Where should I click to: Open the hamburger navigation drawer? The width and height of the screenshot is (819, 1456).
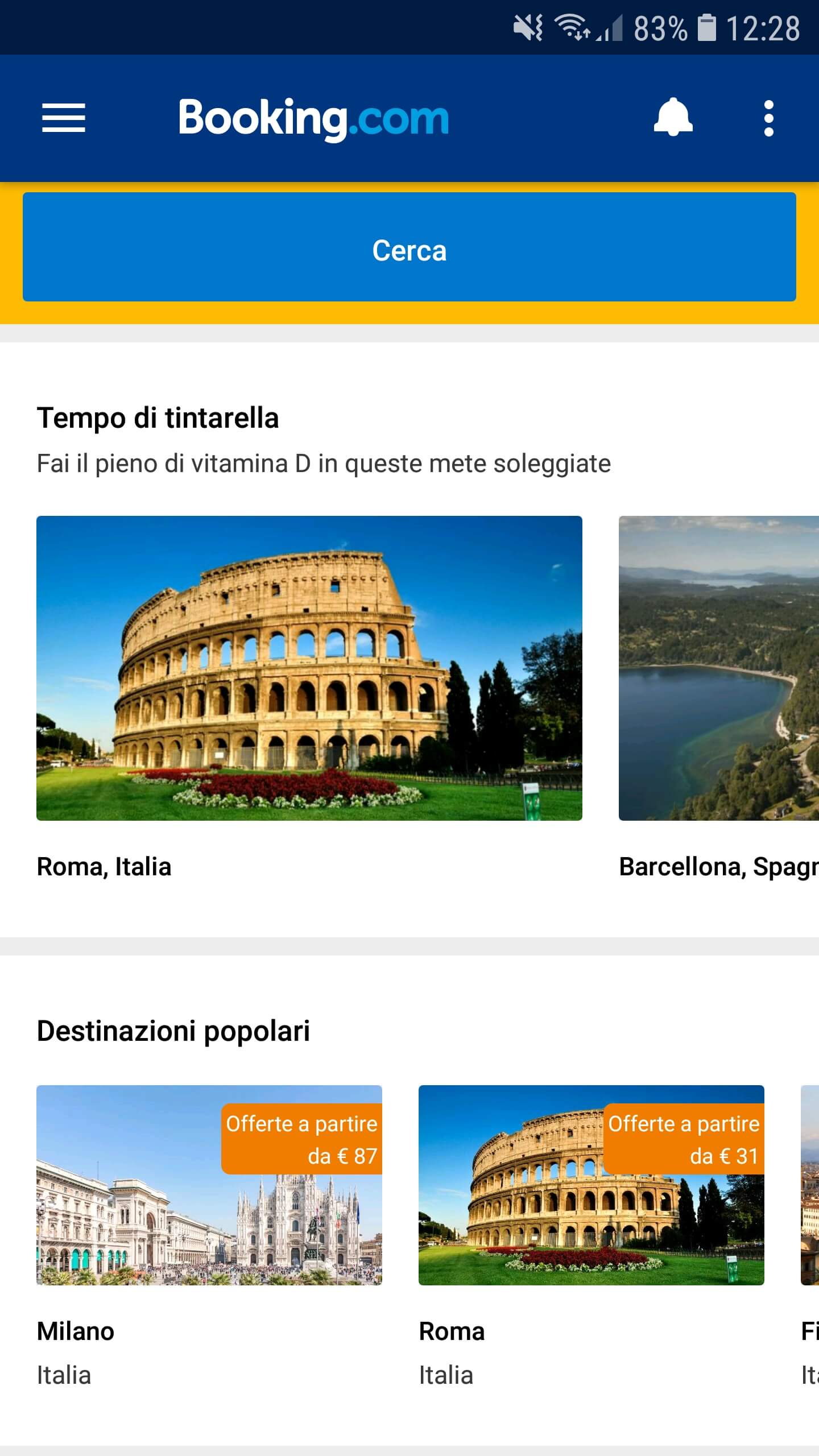(64, 118)
